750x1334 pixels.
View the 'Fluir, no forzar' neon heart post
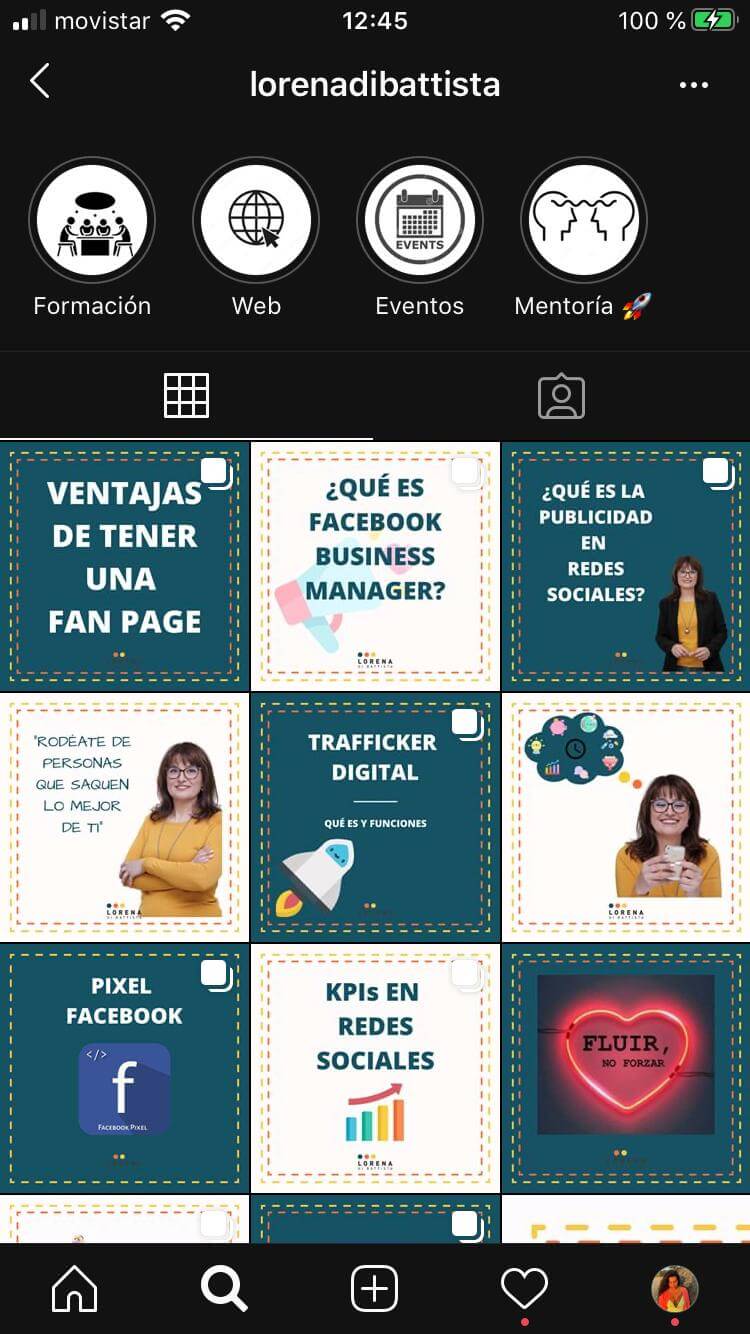pyautogui.click(x=626, y=1068)
